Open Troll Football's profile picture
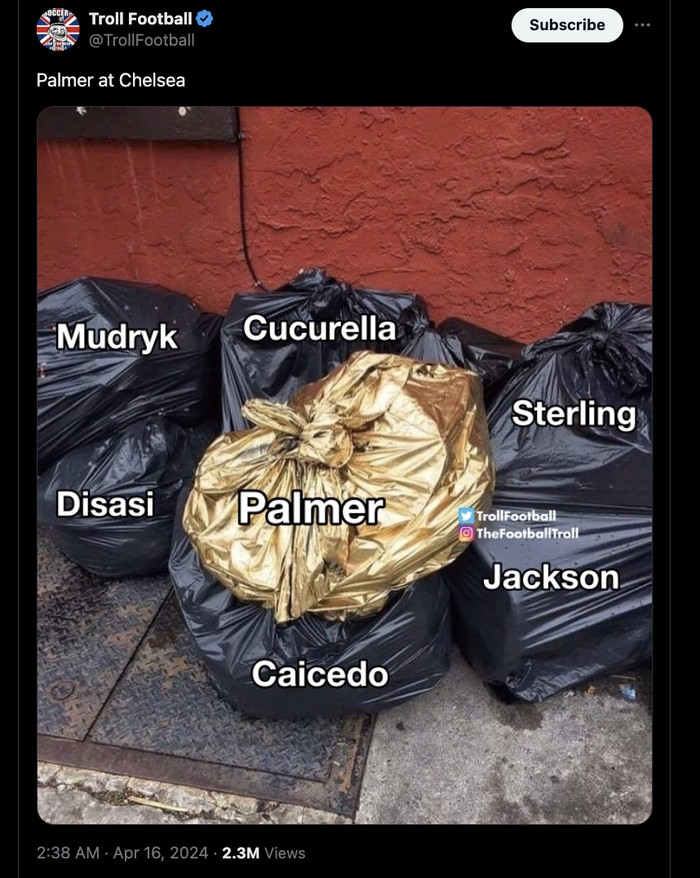This screenshot has width=700, height=878. (x=57, y=29)
